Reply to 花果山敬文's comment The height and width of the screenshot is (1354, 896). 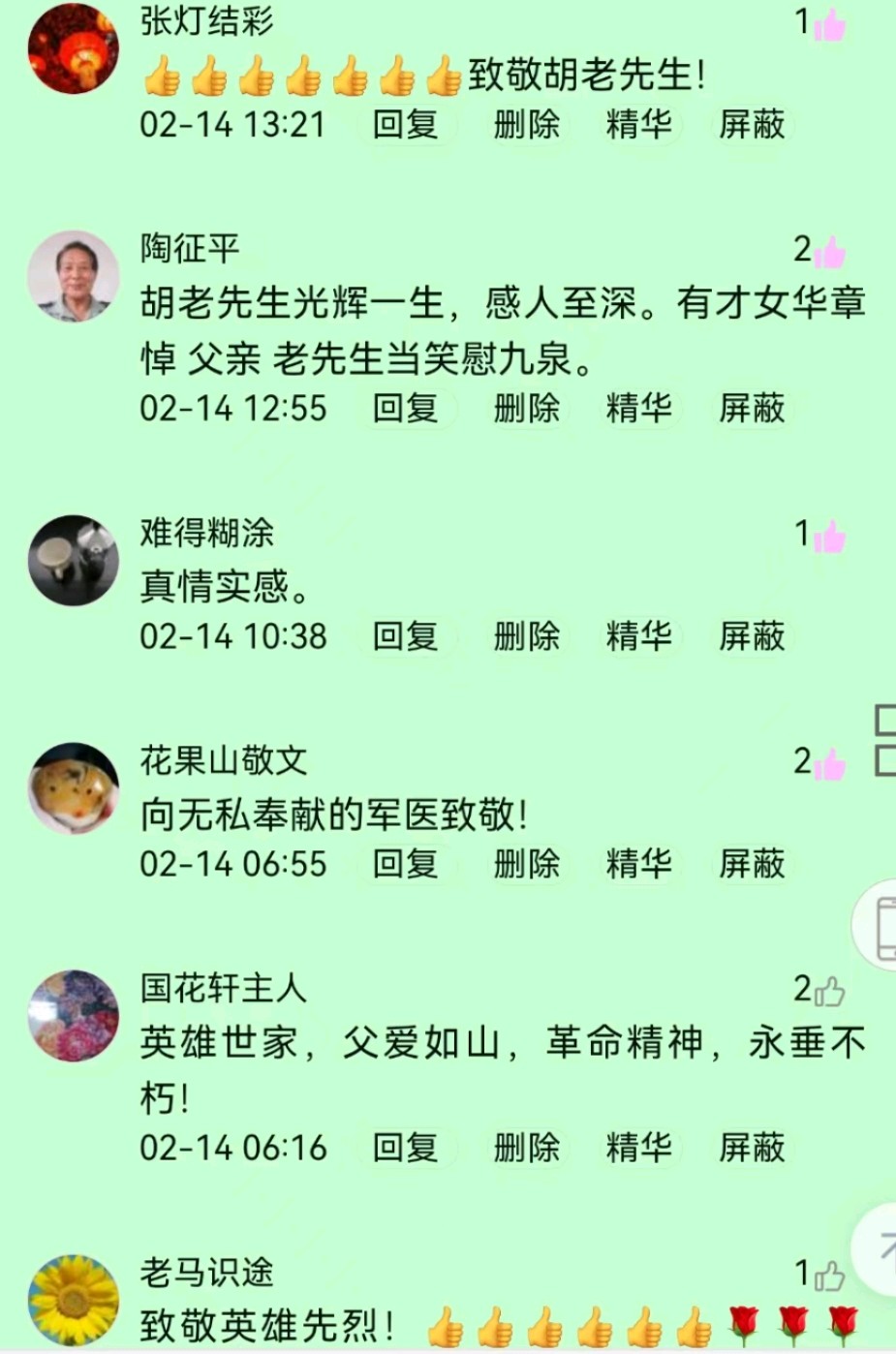(x=406, y=864)
